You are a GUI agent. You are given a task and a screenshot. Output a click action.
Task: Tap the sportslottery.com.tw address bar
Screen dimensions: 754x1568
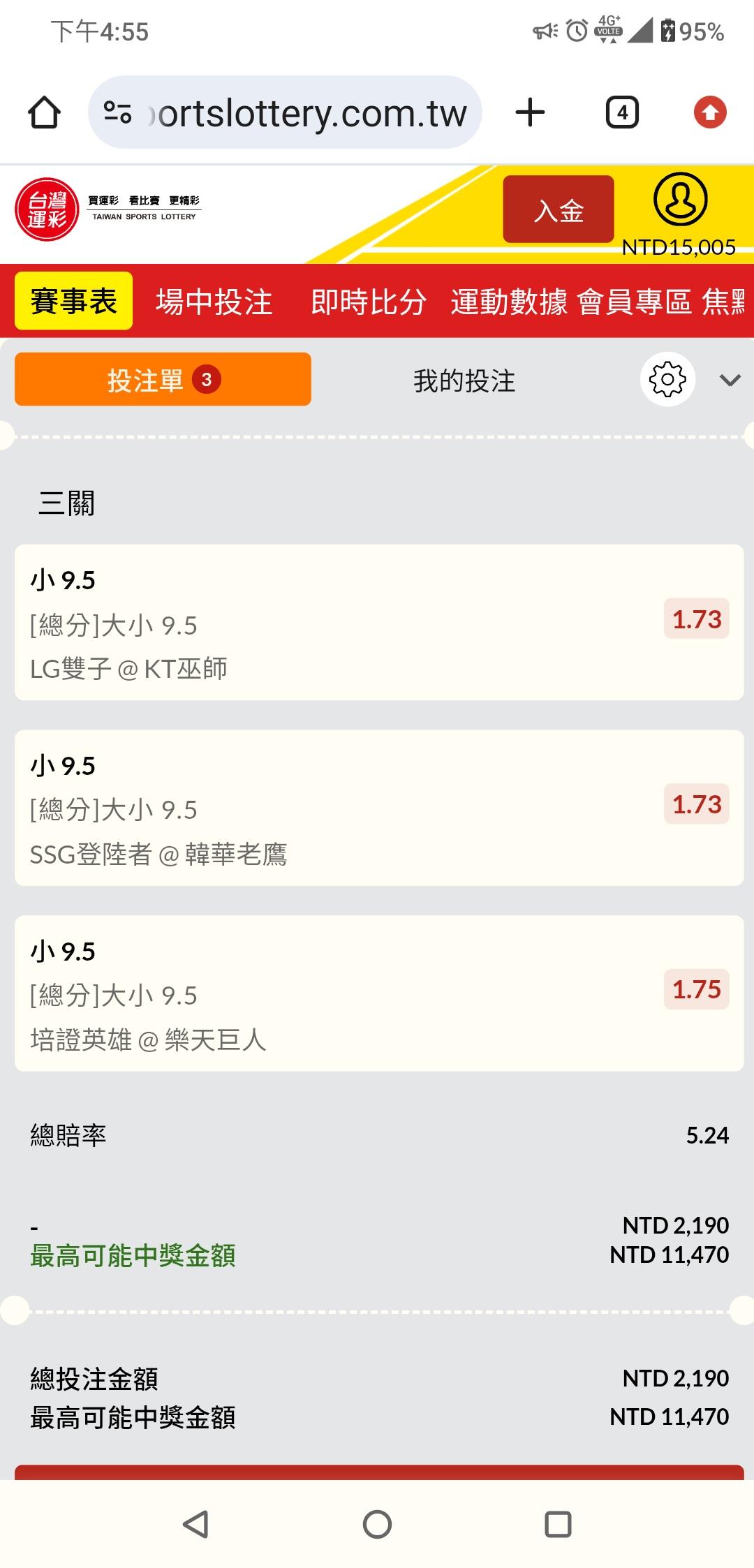(285, 112)
